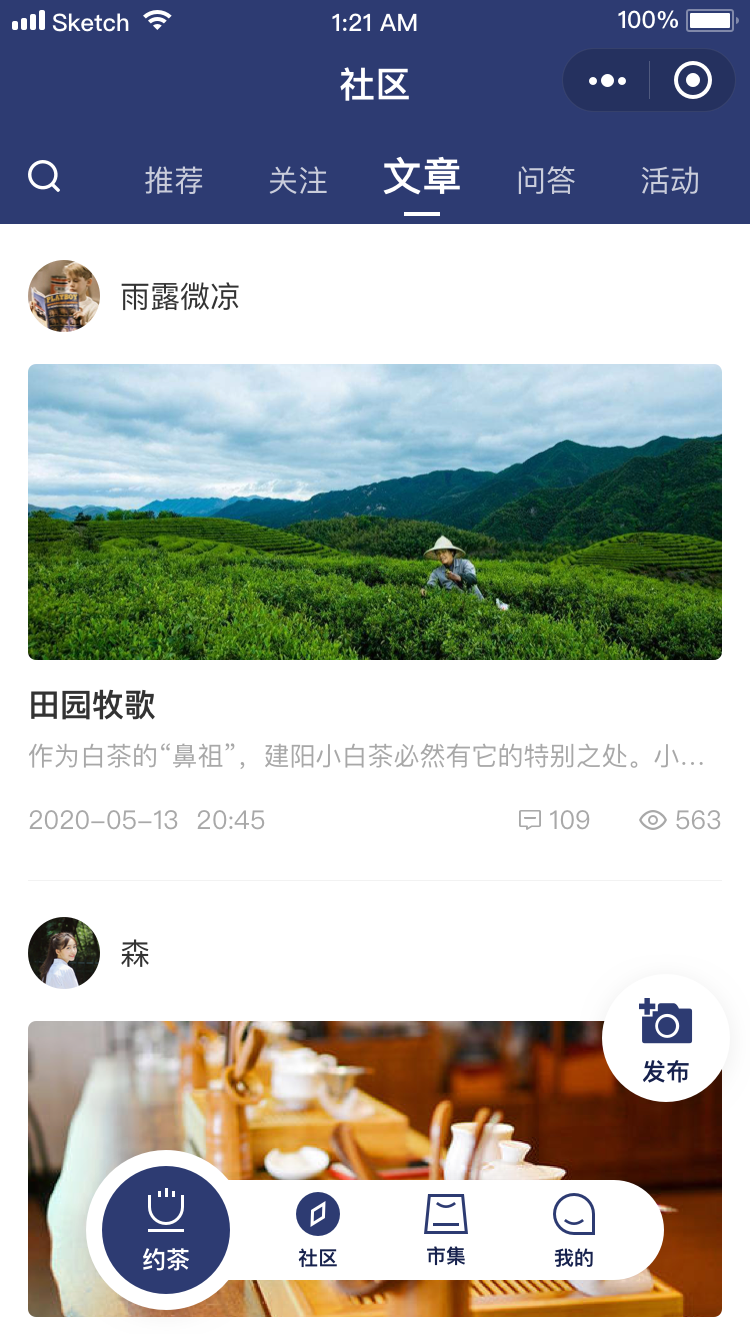The image size is (750, 1334).
Task: Open the mini program three-dot menu
Action: (607, 81)
